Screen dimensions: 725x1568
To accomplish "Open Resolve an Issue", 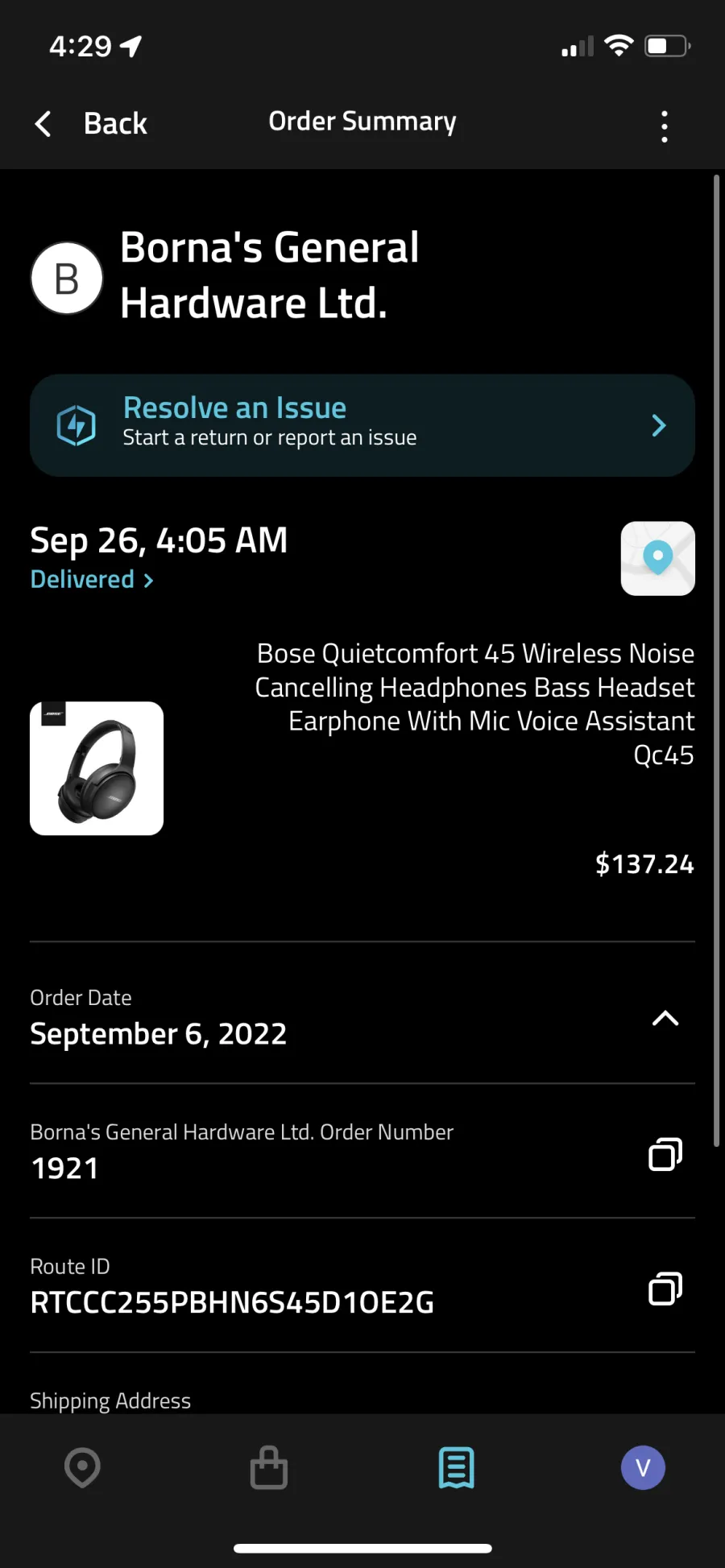I will [x=362, y=424].
